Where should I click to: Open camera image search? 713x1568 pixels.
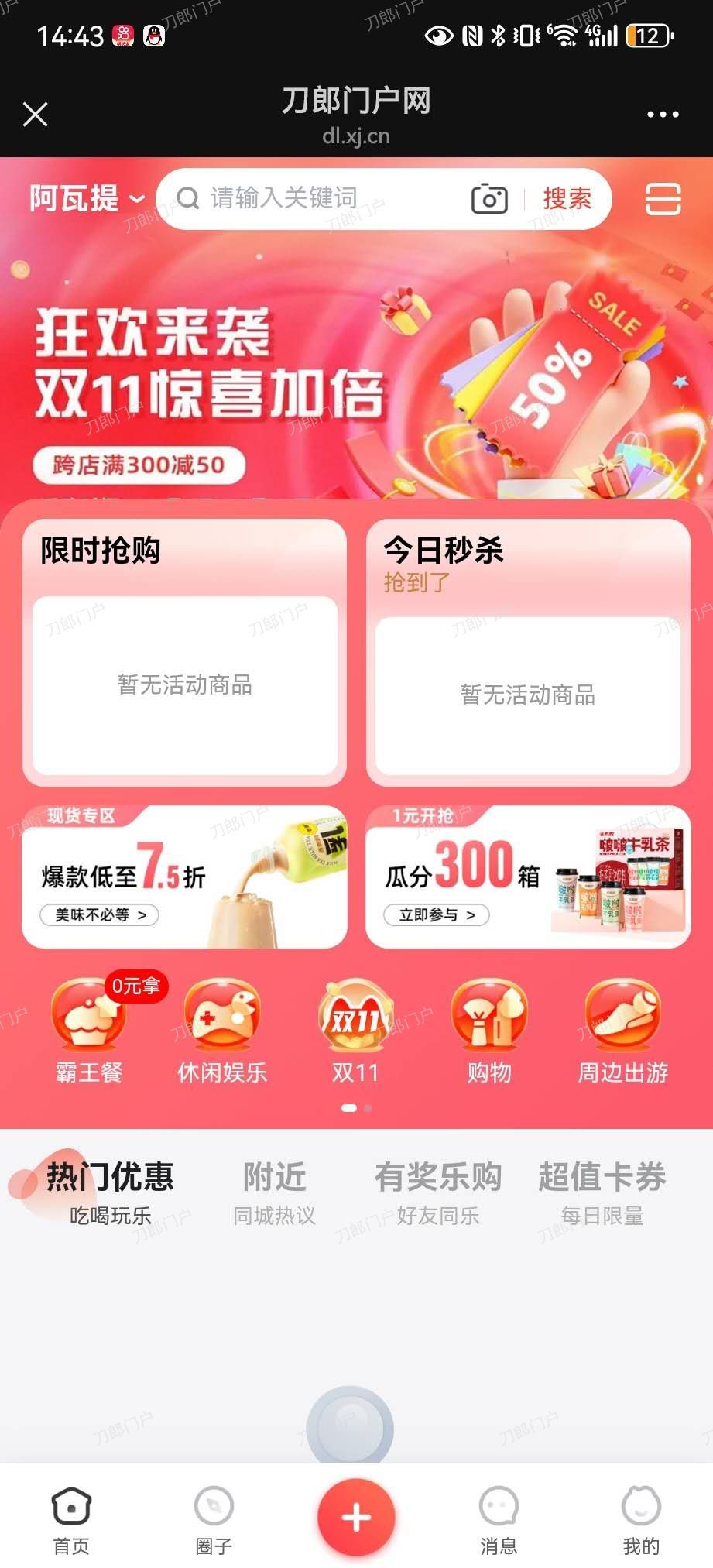point(489,199)
